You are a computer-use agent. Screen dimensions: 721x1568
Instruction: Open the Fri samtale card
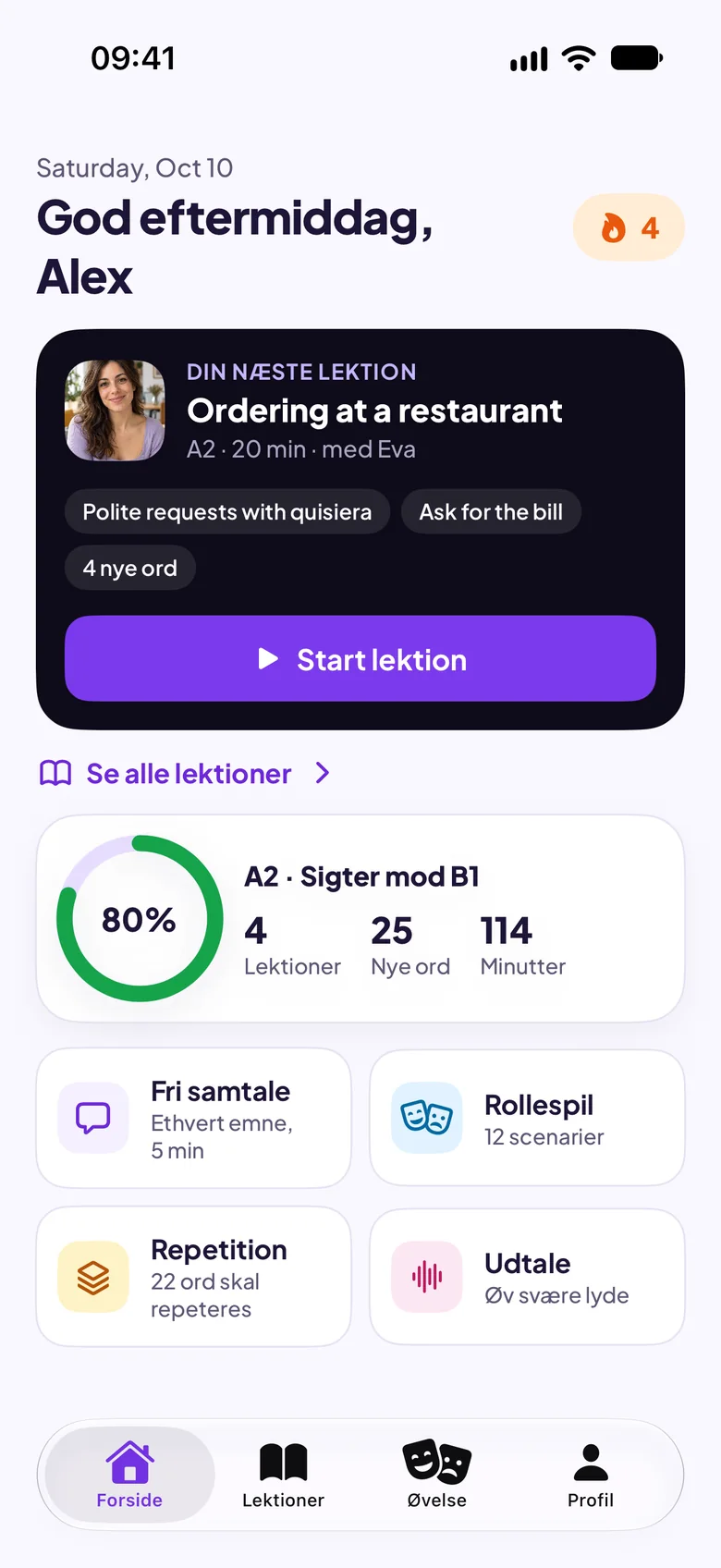[x=194, y=1118]
